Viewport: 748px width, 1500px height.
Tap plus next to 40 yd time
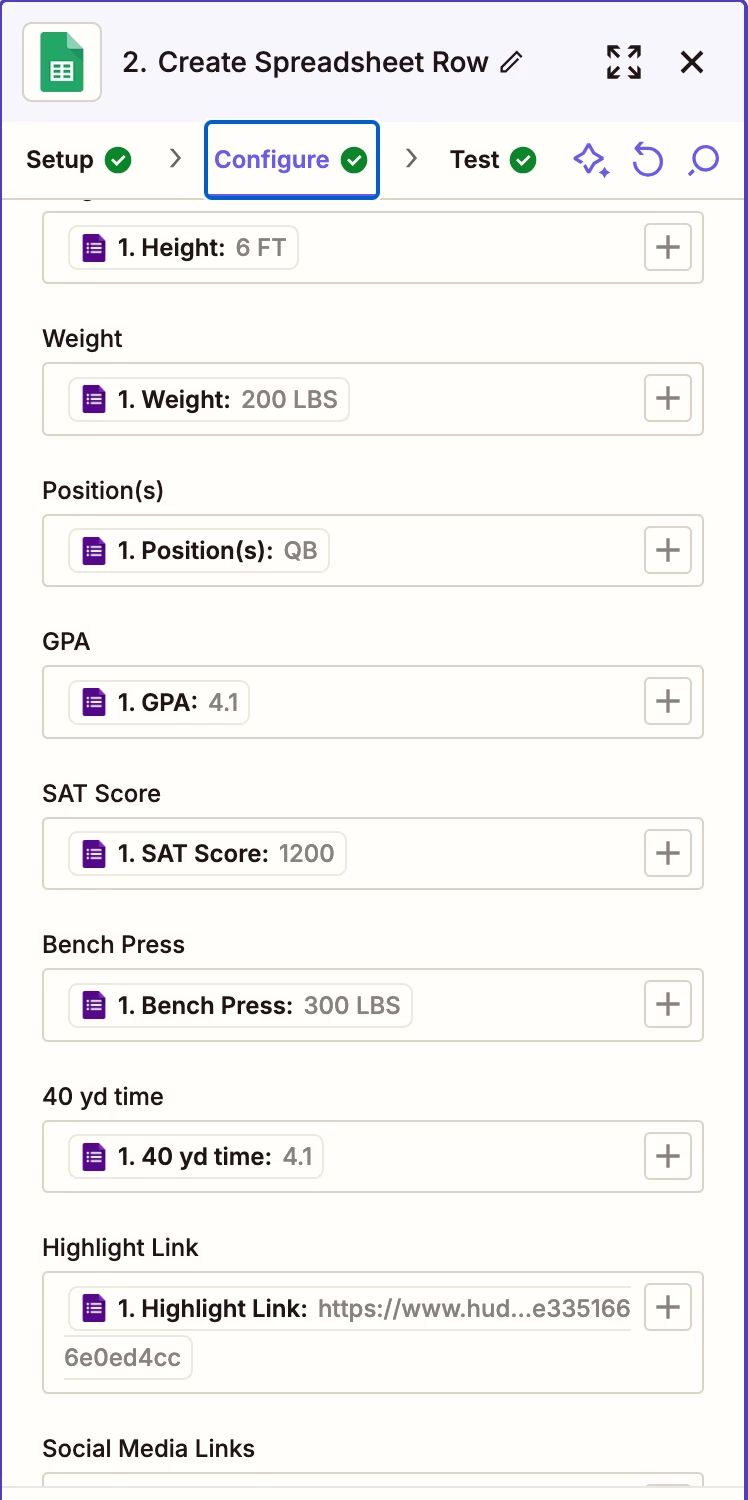click(667, 1157)
